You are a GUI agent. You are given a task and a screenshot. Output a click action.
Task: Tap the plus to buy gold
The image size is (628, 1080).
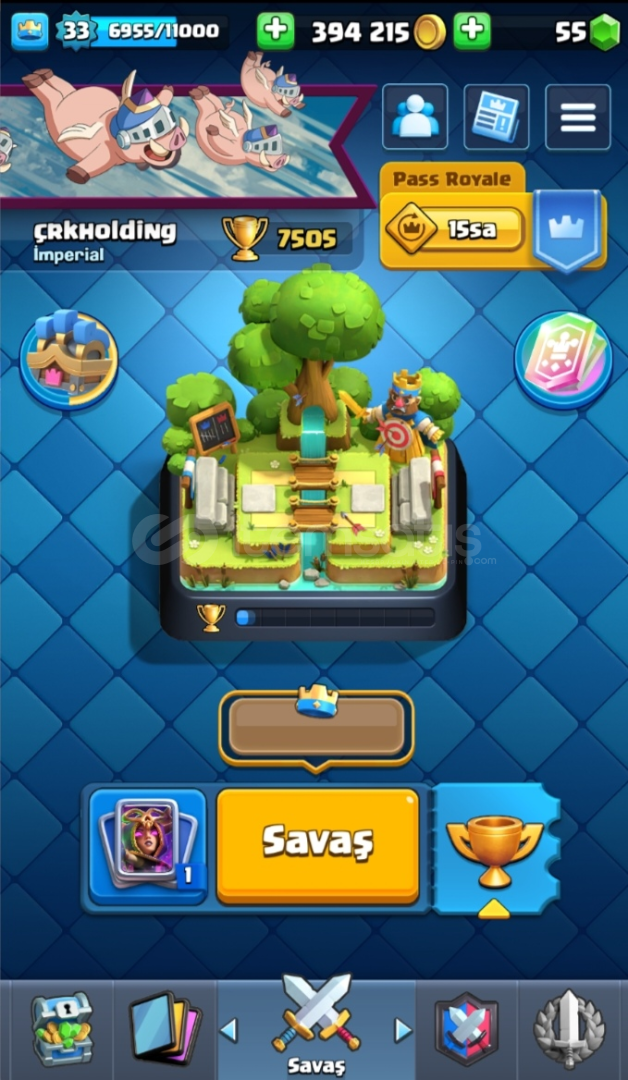click(x=275, y=32)
